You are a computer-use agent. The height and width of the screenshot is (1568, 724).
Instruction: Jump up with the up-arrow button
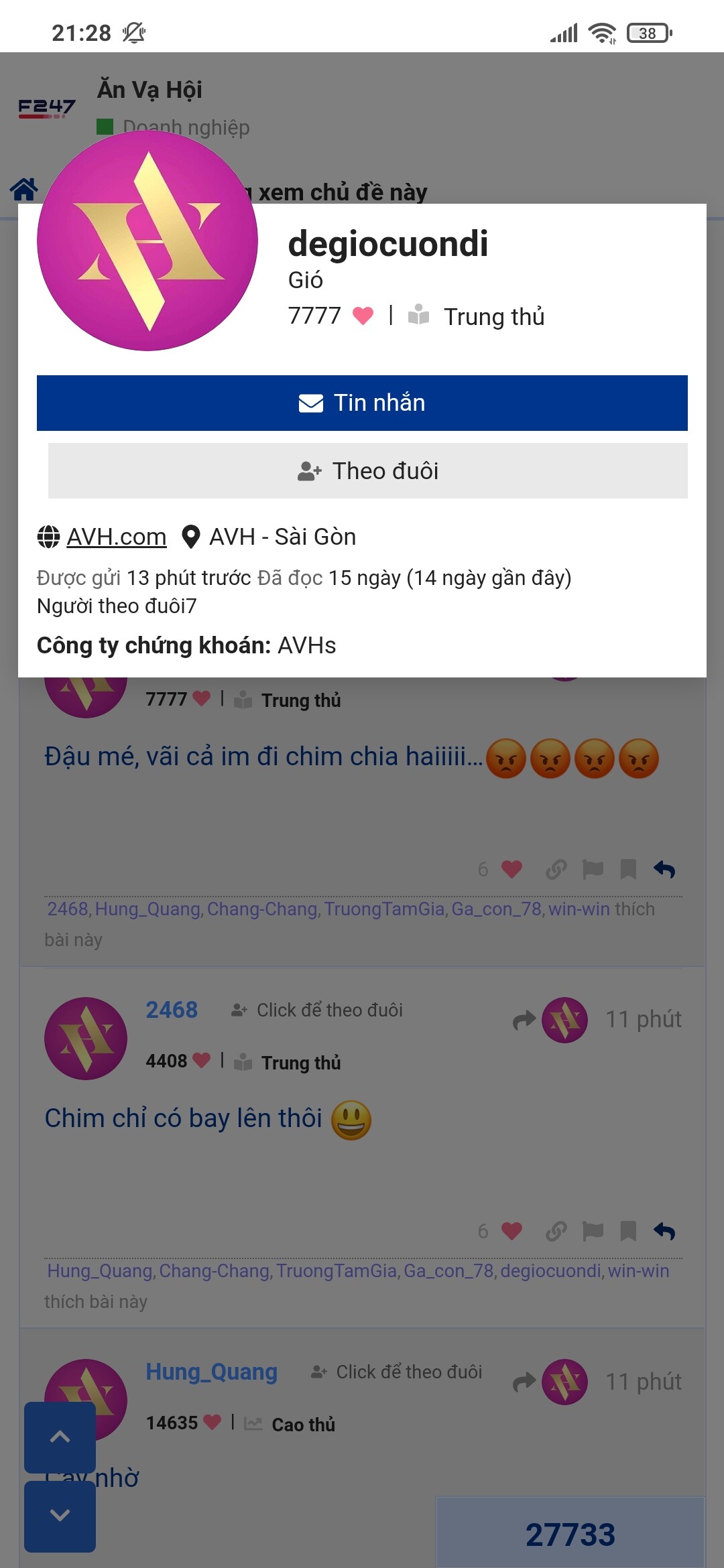[x=60, y=1437]
